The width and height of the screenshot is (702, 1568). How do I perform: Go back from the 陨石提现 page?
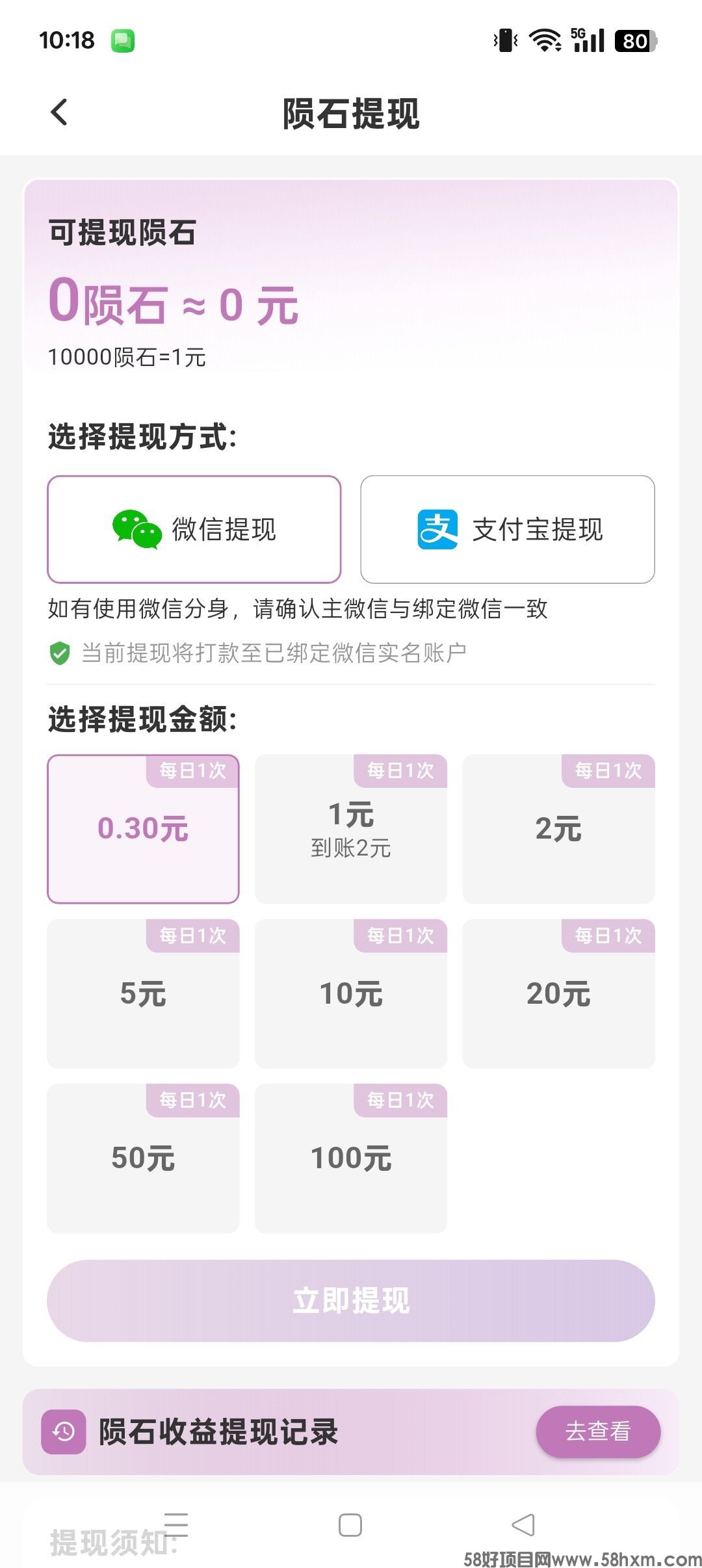59,112
